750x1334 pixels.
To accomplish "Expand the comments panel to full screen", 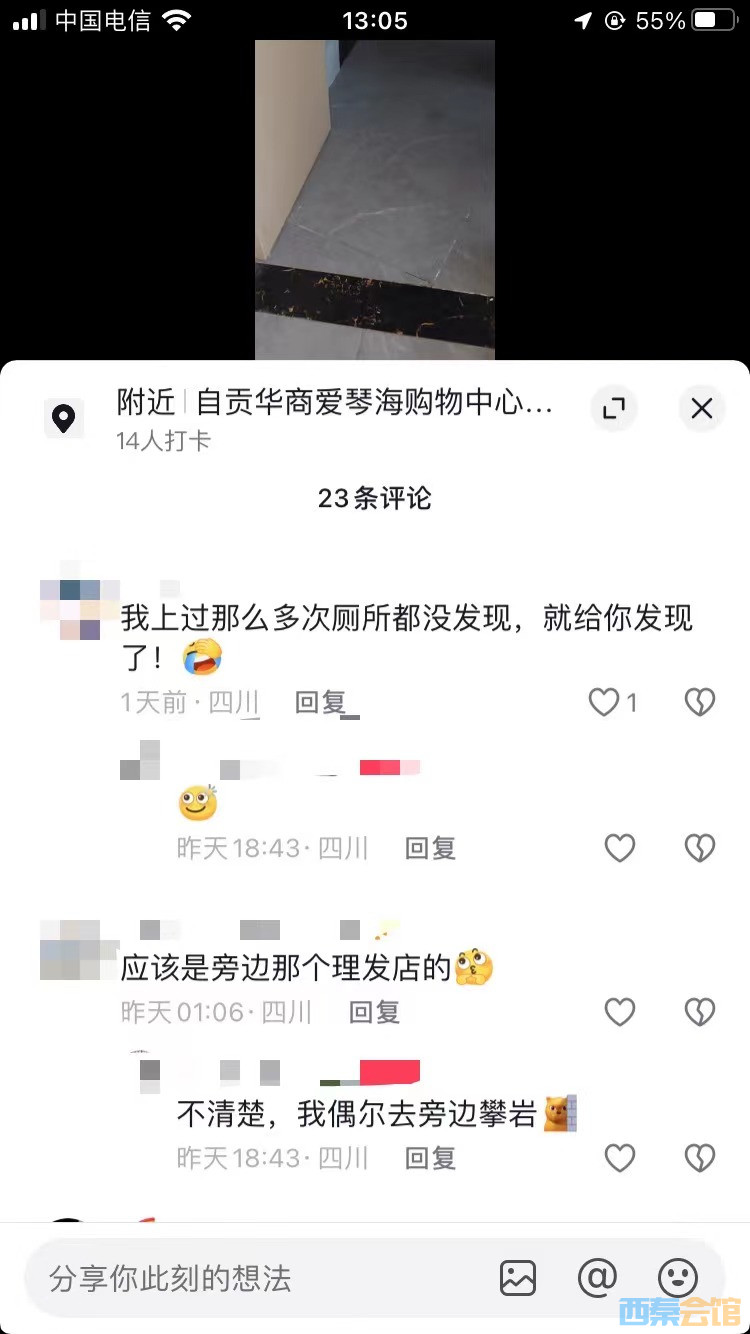I will 613,408.
